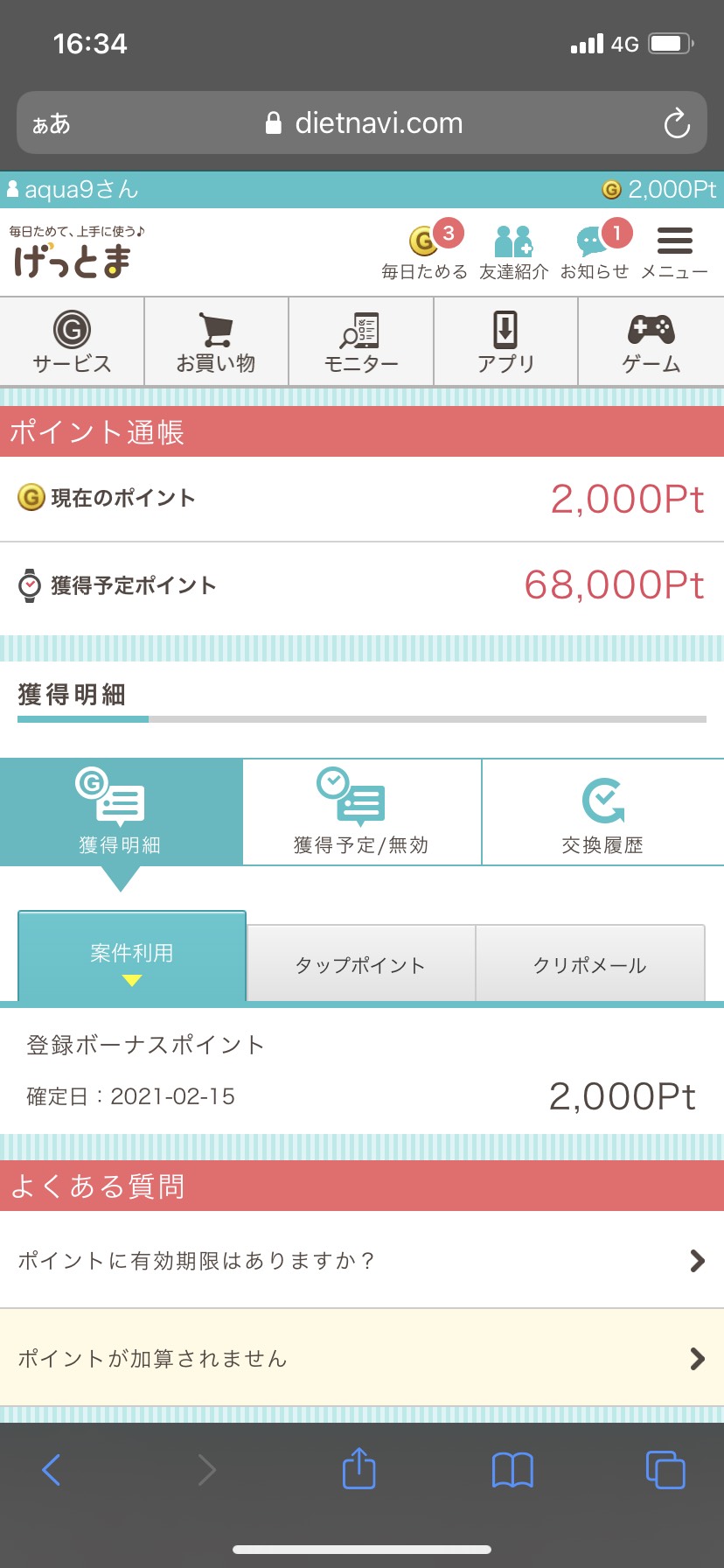Image resolution: width=724 pixels, height=1568 pixels.
Task: Switch to the 交換履歴 tab
Action: [x=603, y=812]
